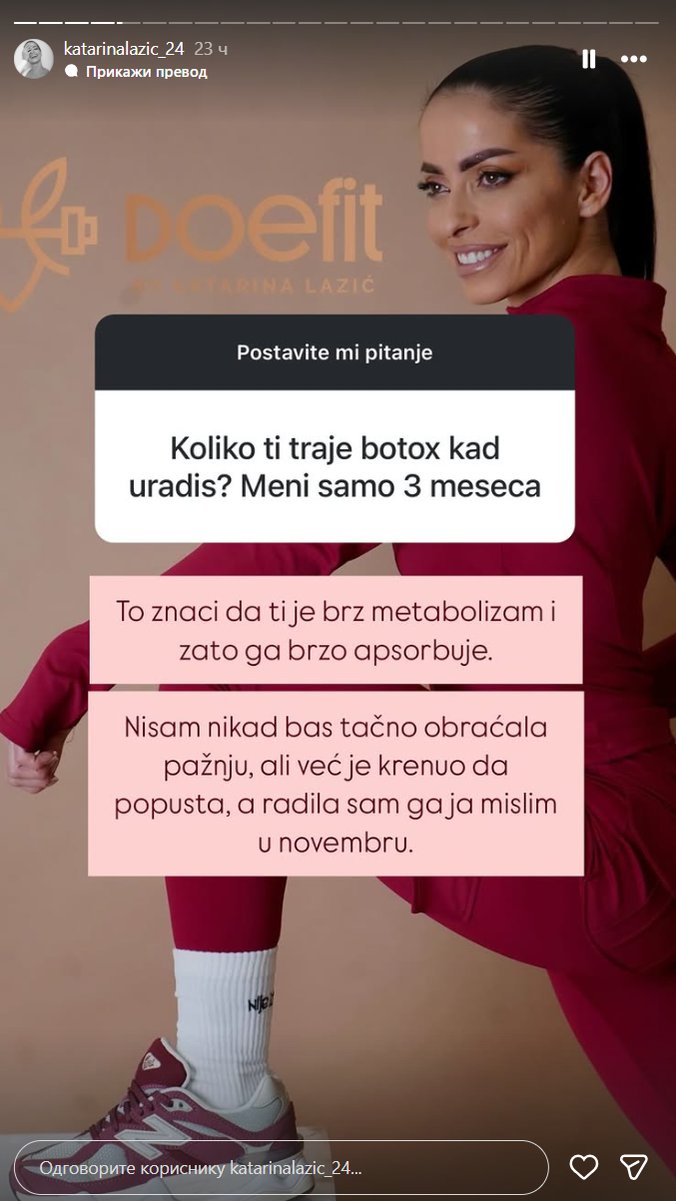Like this story with heart
The width and height of the screenshot is (676, 1201).
tap(584, 1167)
